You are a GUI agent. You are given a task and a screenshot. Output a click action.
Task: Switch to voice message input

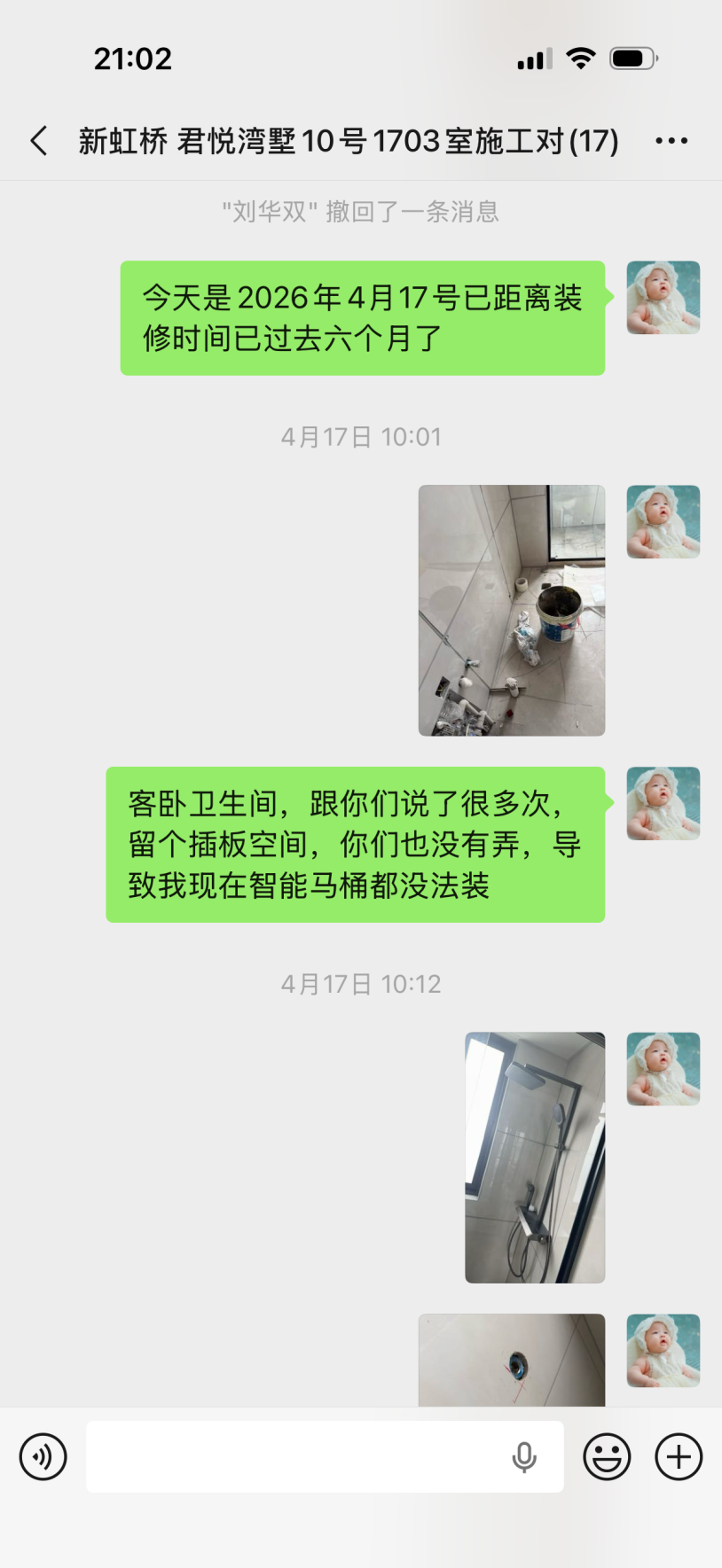43,1456
